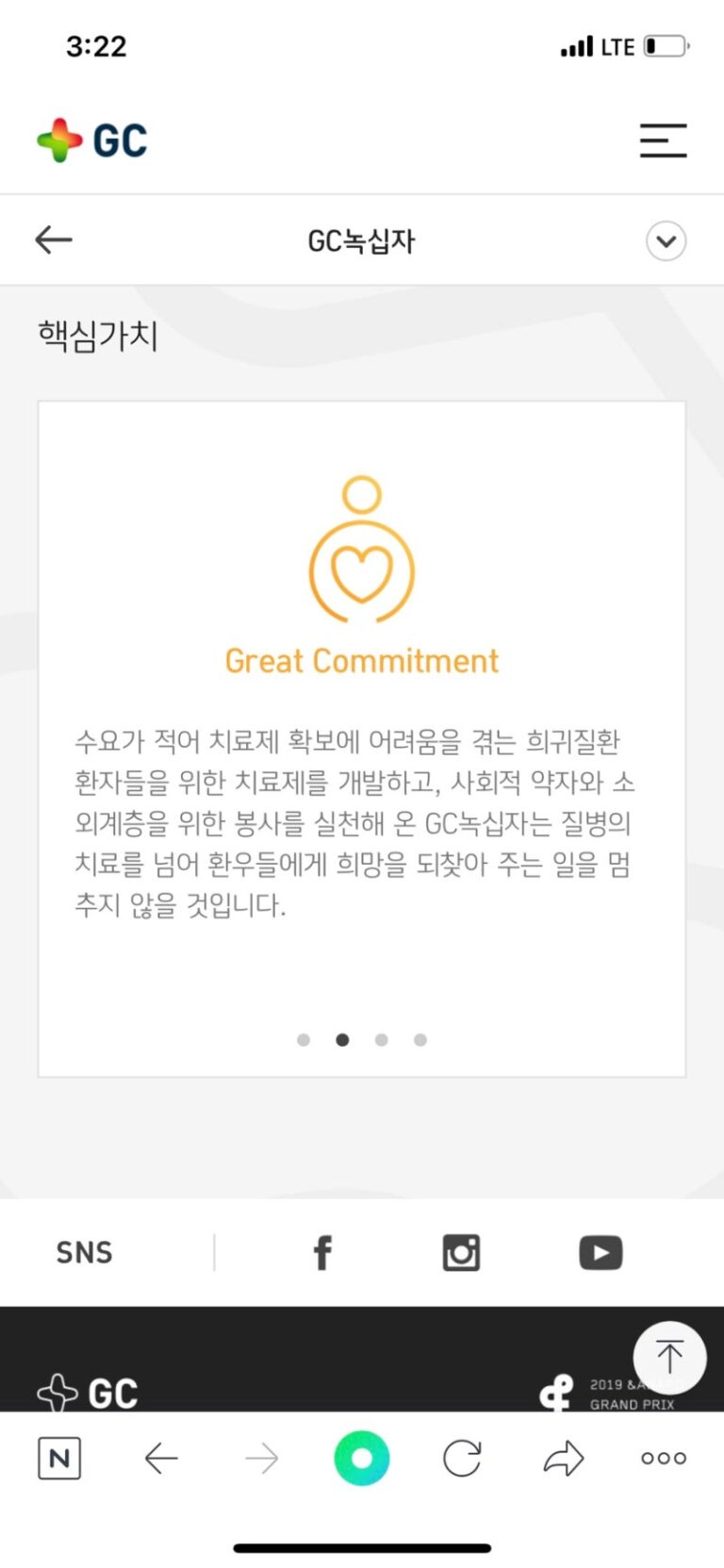Screen dimensions: 724x1568
Task: Reload the current page
Action: pos(462,1459)
